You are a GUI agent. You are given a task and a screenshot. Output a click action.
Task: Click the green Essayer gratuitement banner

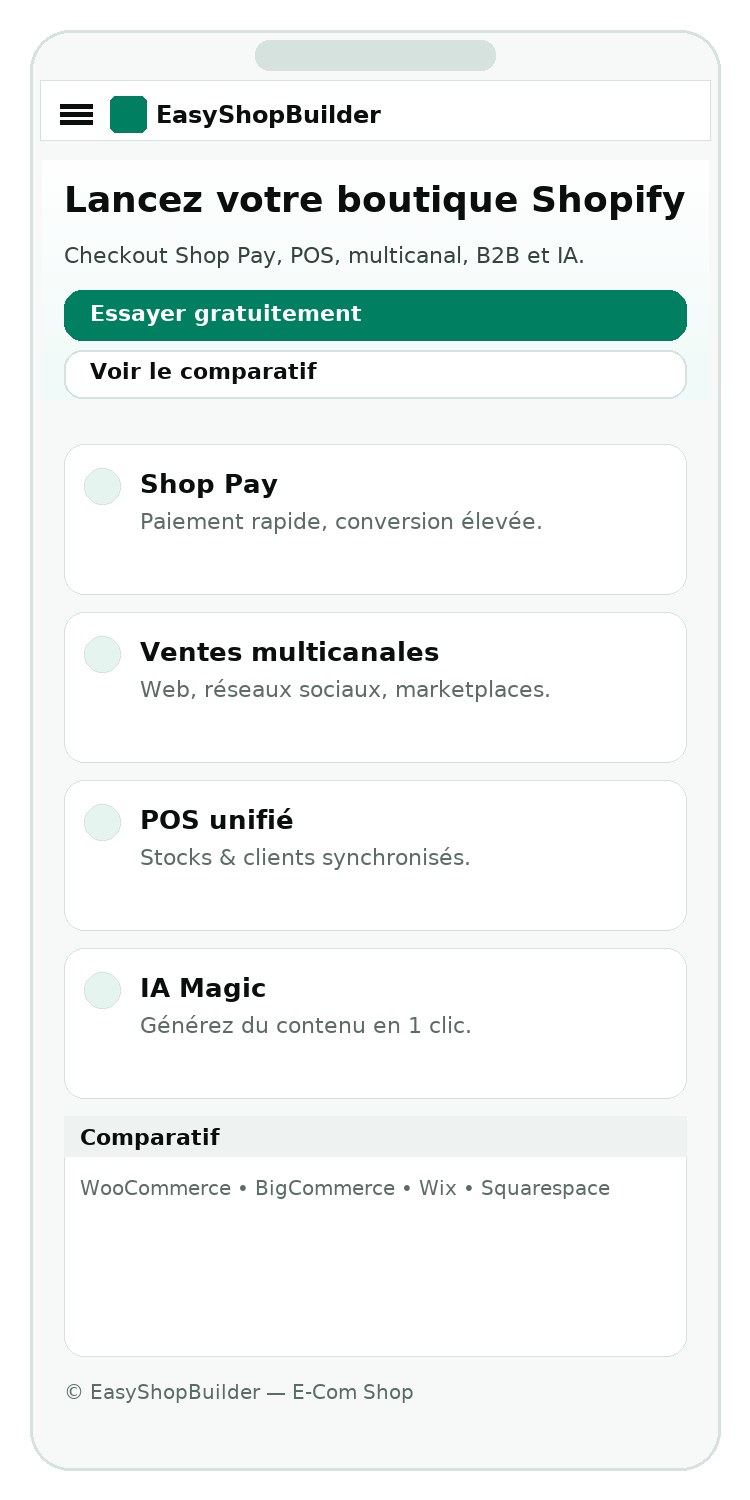(375, 314)
